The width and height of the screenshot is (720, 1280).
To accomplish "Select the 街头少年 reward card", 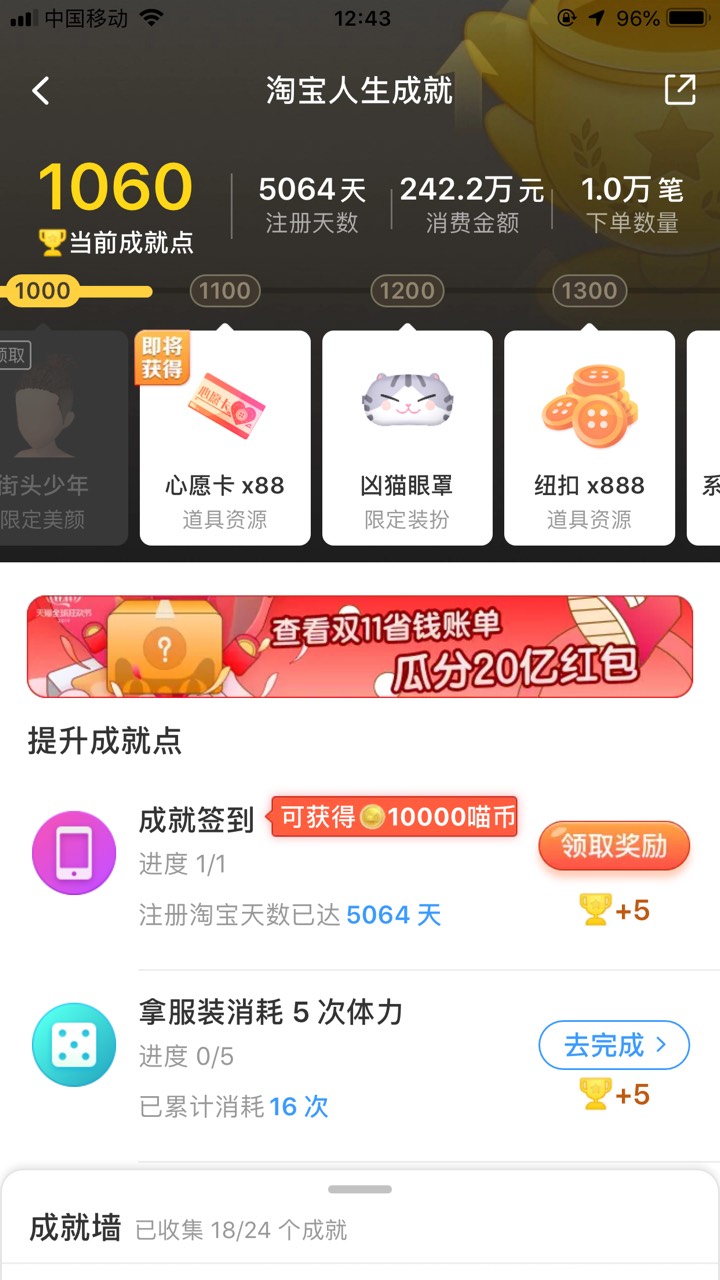I will (63, 438).
